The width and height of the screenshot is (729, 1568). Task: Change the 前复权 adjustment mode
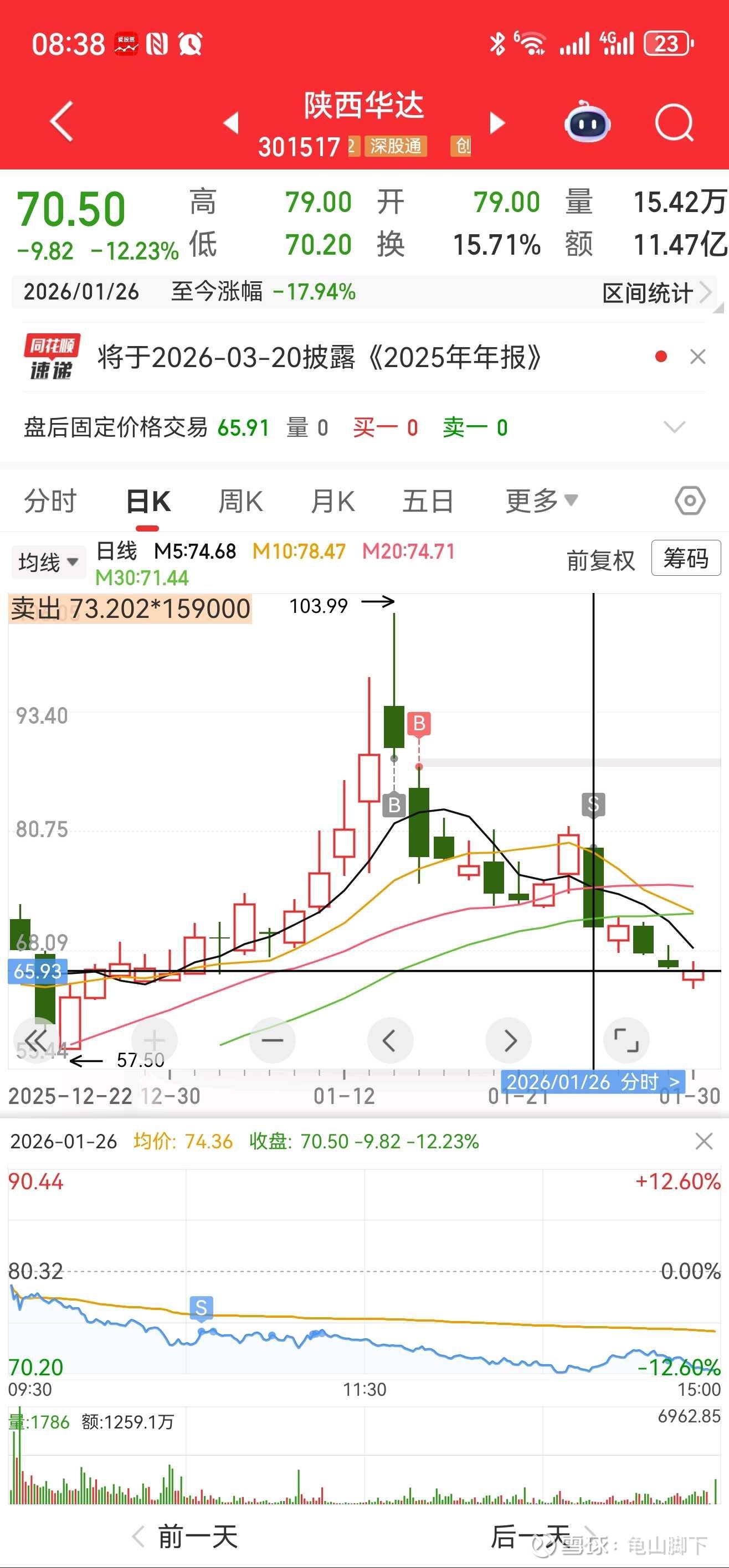click(600, 560)
